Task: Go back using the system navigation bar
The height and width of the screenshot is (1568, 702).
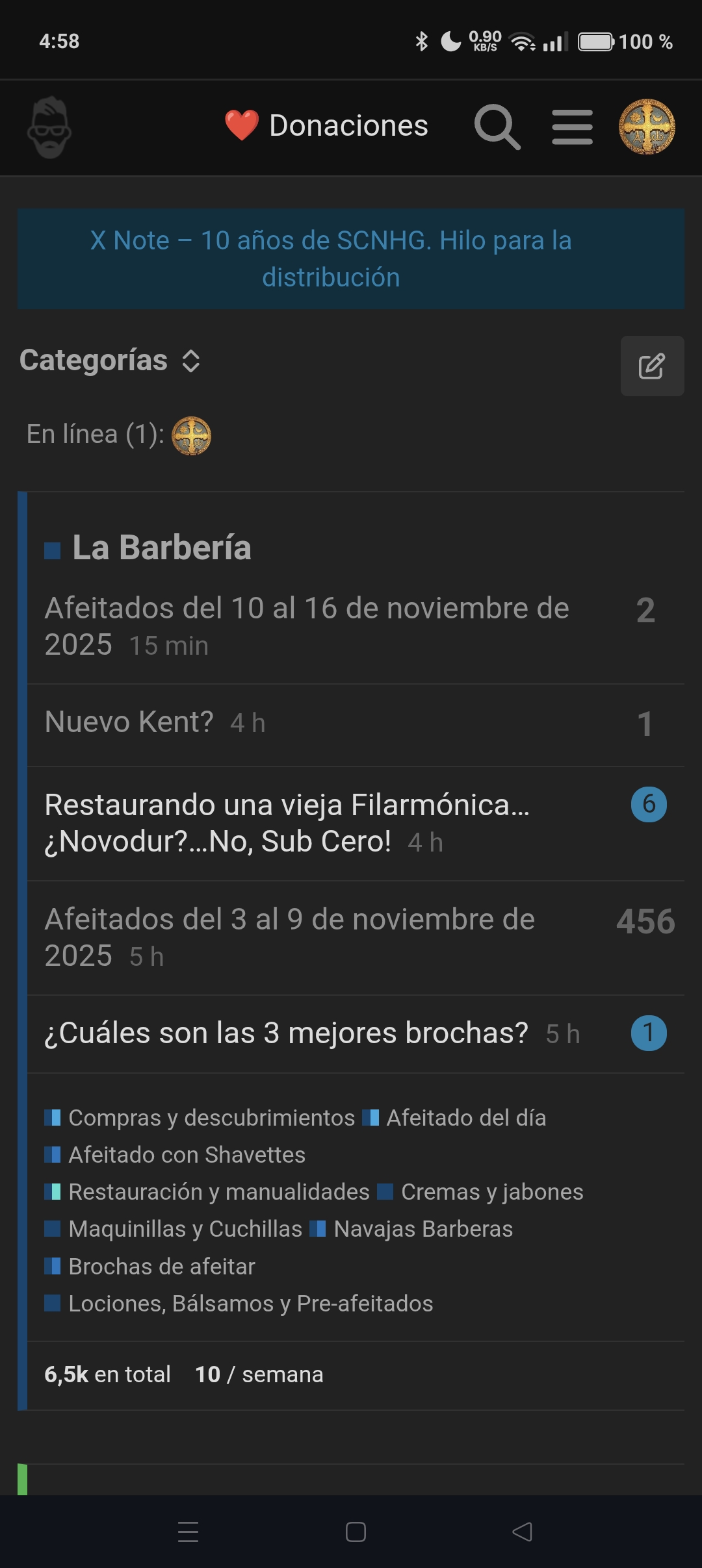Action: (x=522, y=1532)
